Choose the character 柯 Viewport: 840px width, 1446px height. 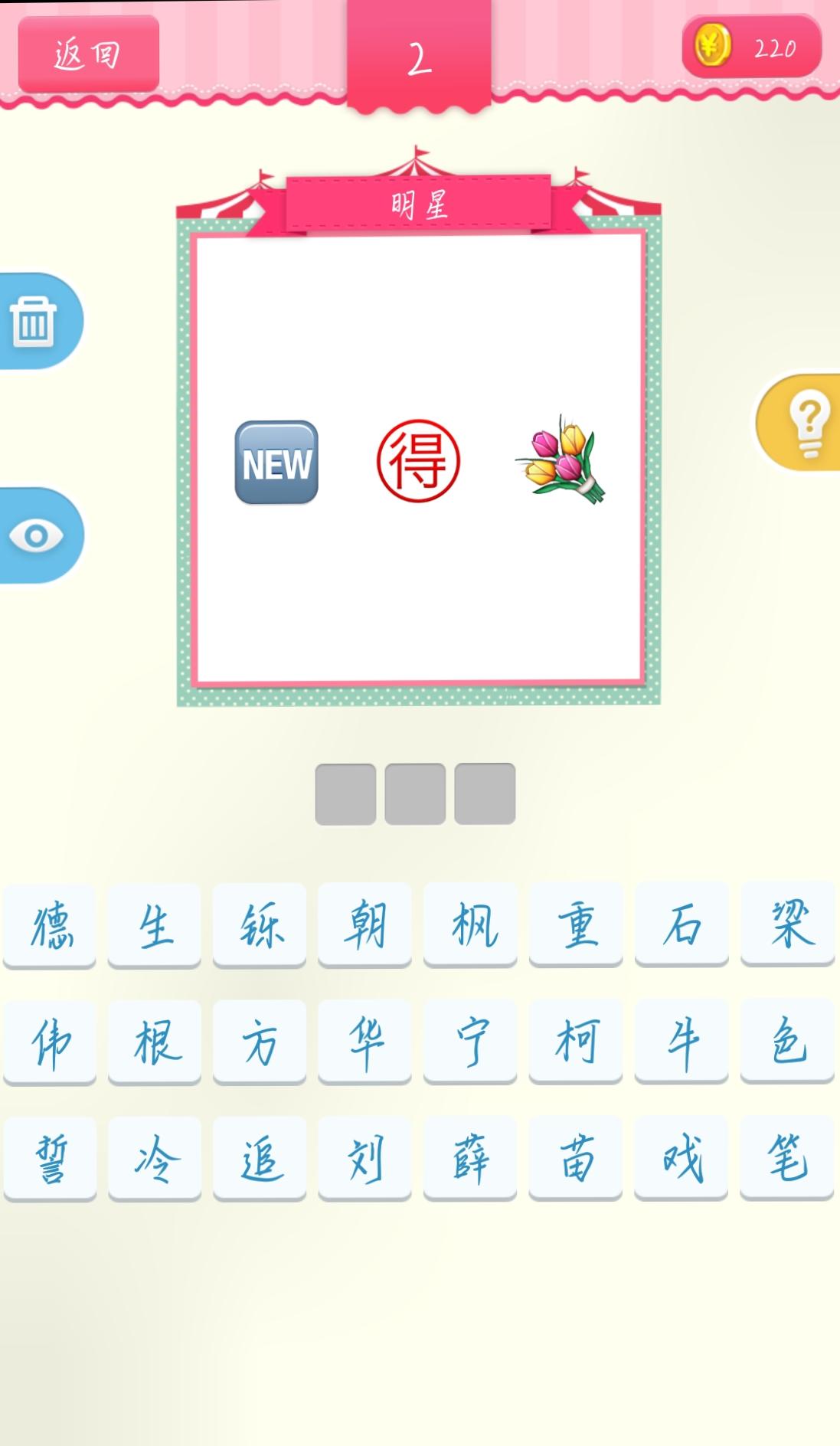point(576,1042)
